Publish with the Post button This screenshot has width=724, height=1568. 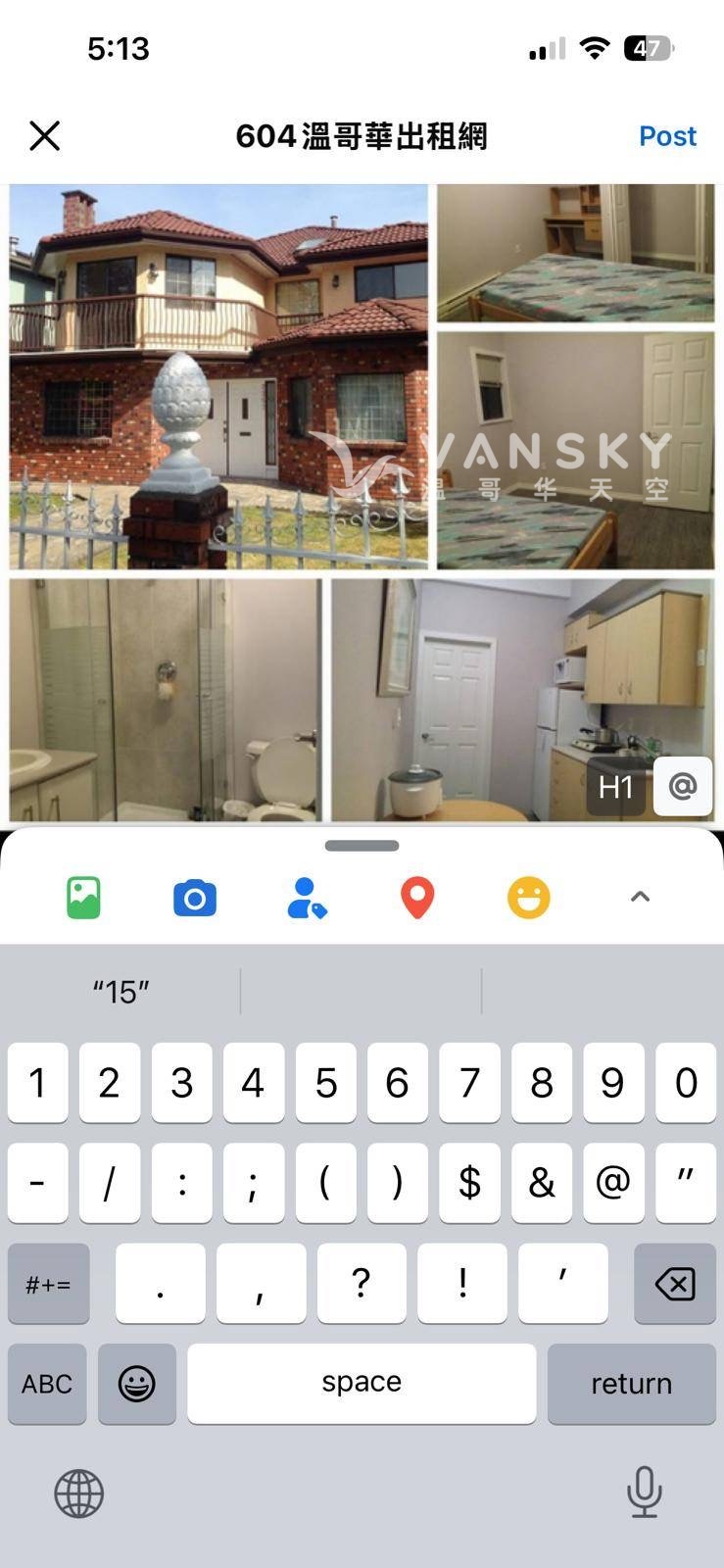coord(667,136)
